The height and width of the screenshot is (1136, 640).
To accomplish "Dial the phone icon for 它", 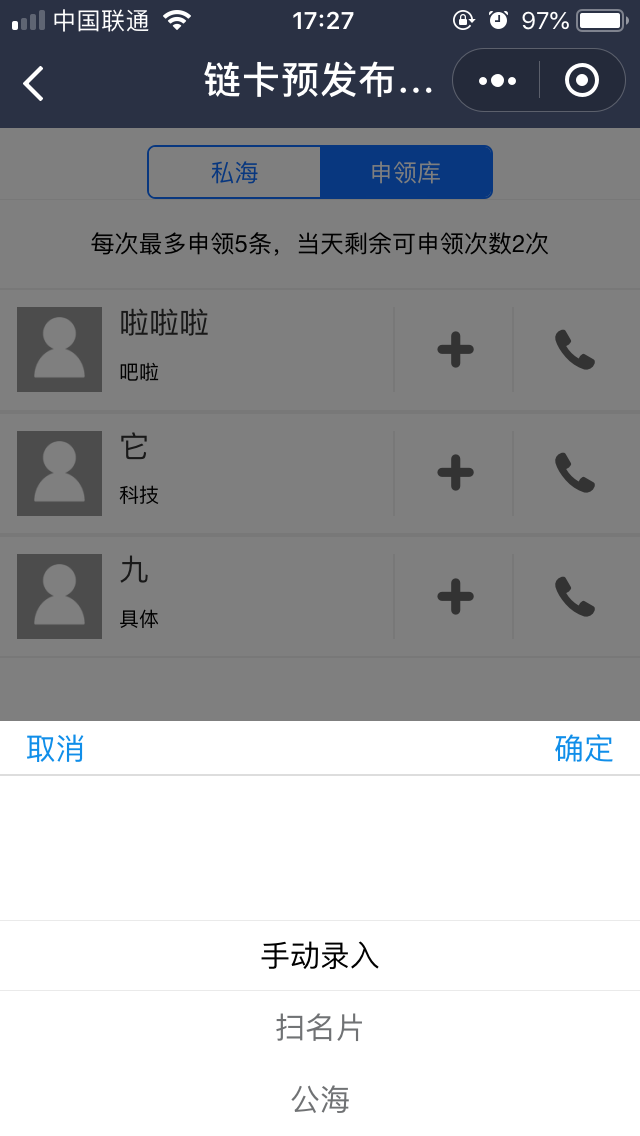I will tap(575, 473).
